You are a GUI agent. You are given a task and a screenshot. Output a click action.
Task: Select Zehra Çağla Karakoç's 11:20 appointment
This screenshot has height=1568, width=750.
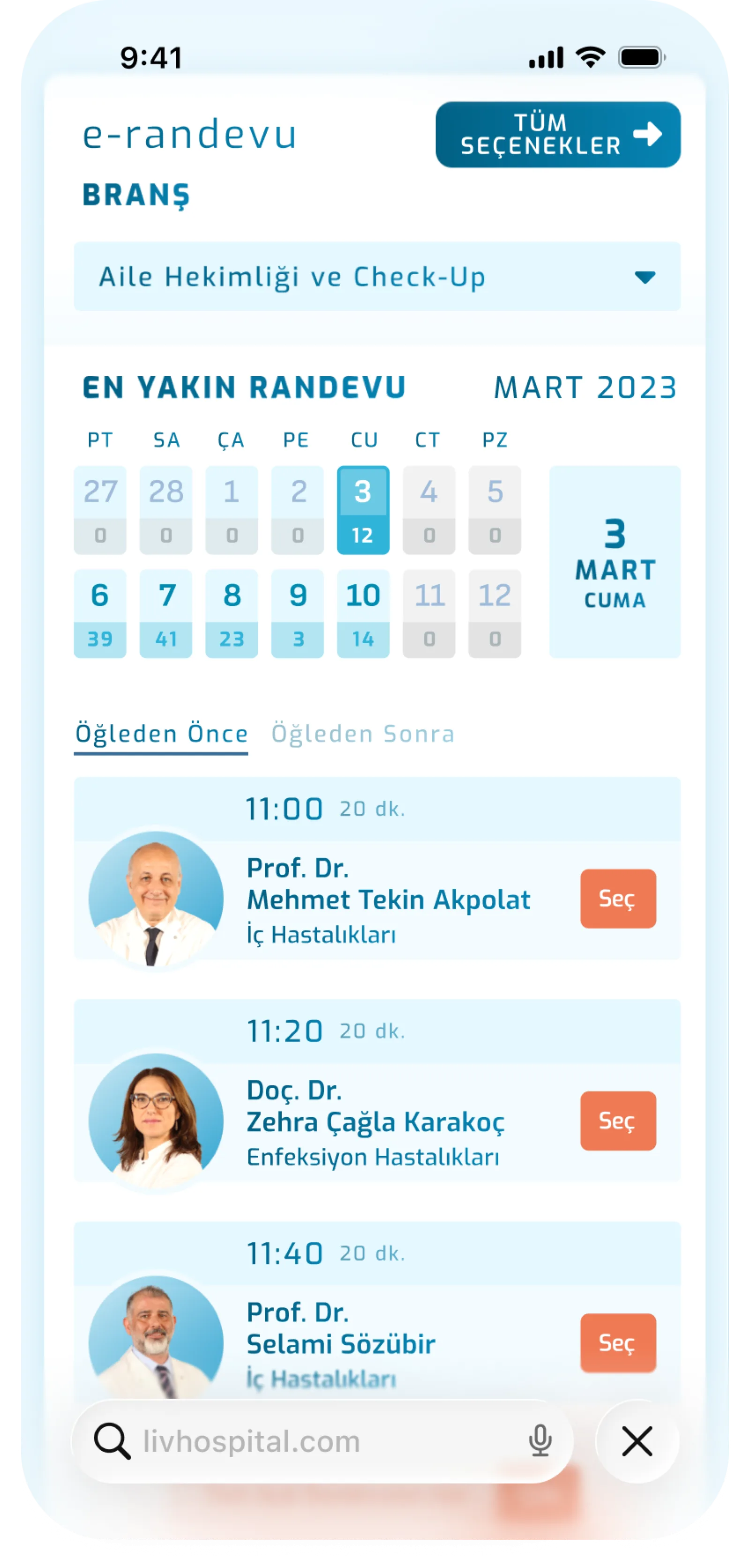click(x=617, y=1121)
